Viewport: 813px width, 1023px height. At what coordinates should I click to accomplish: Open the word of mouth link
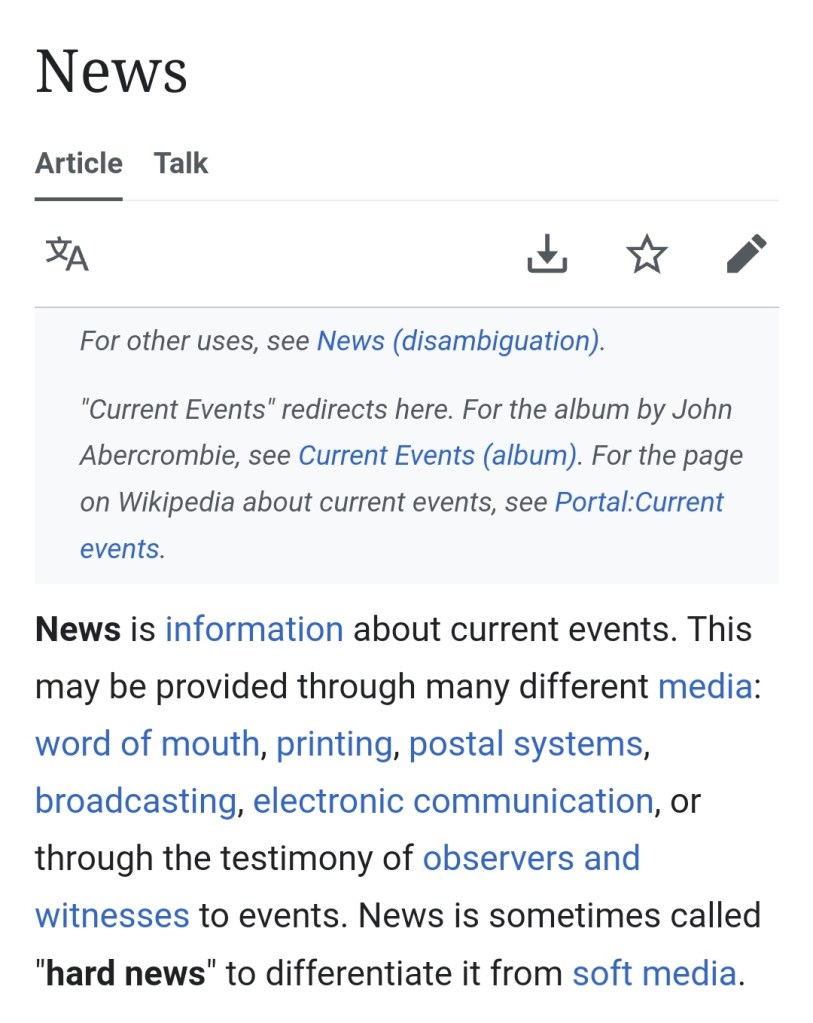(x=147, y=744)
